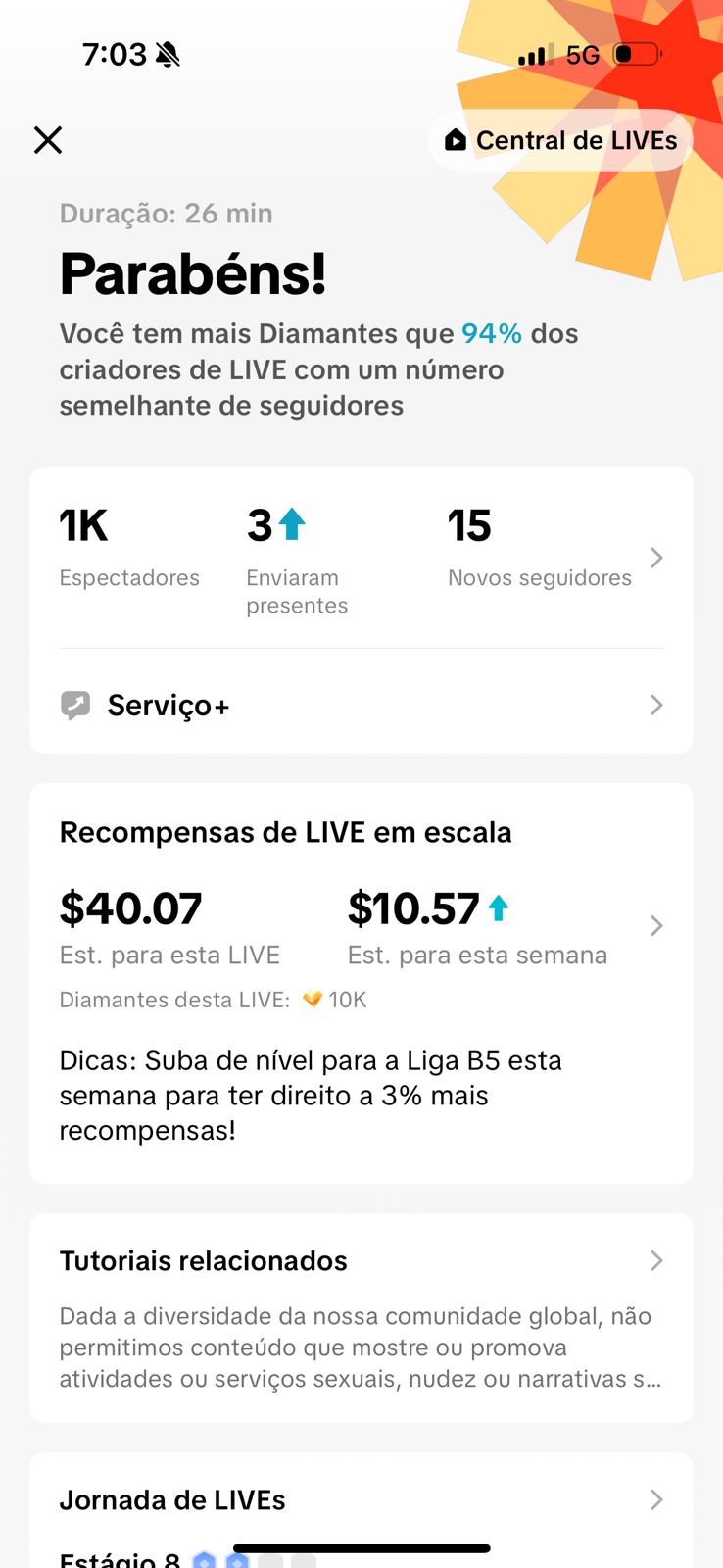Open Tutoriais relacionados
Screen dimensions: 723x1568
coord(361,1261)
